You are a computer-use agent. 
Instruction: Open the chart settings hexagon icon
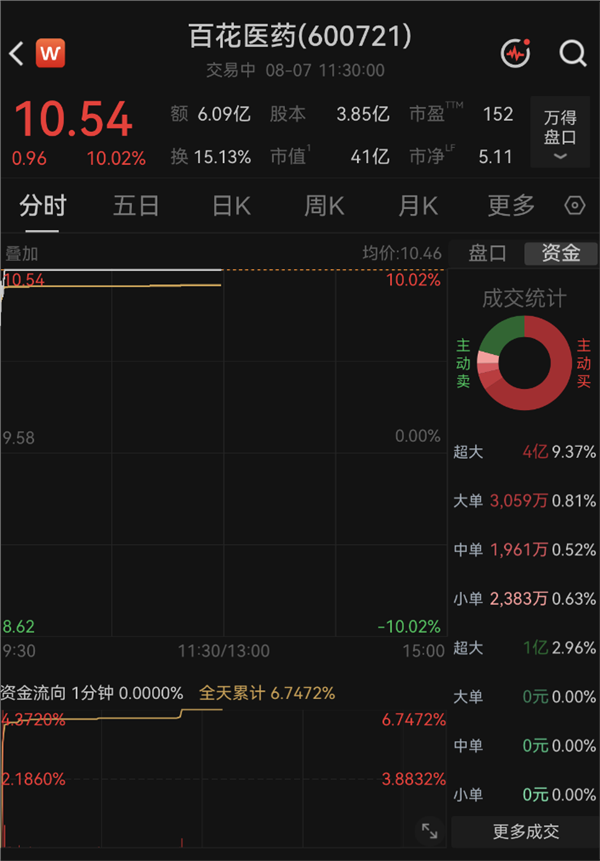click(575, 206)
